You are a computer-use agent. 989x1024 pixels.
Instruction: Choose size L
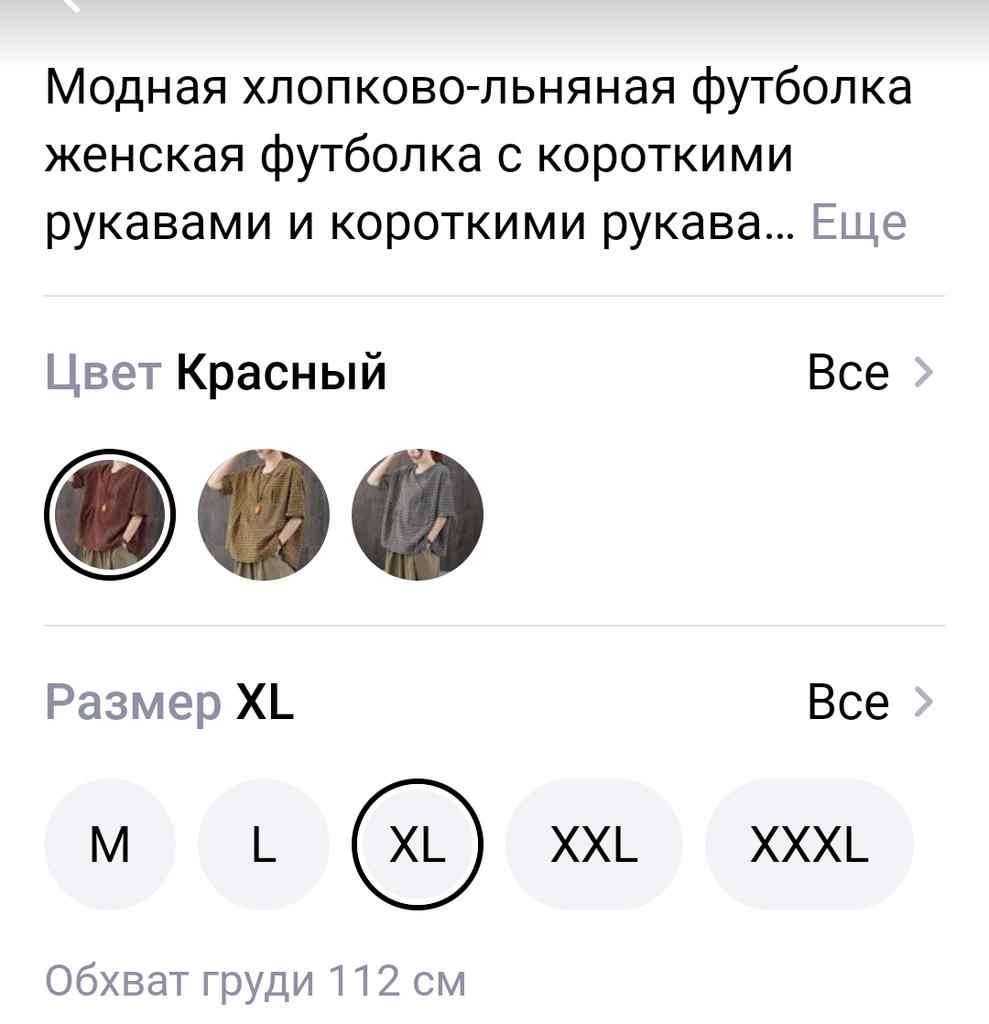[x=264, y=845]
